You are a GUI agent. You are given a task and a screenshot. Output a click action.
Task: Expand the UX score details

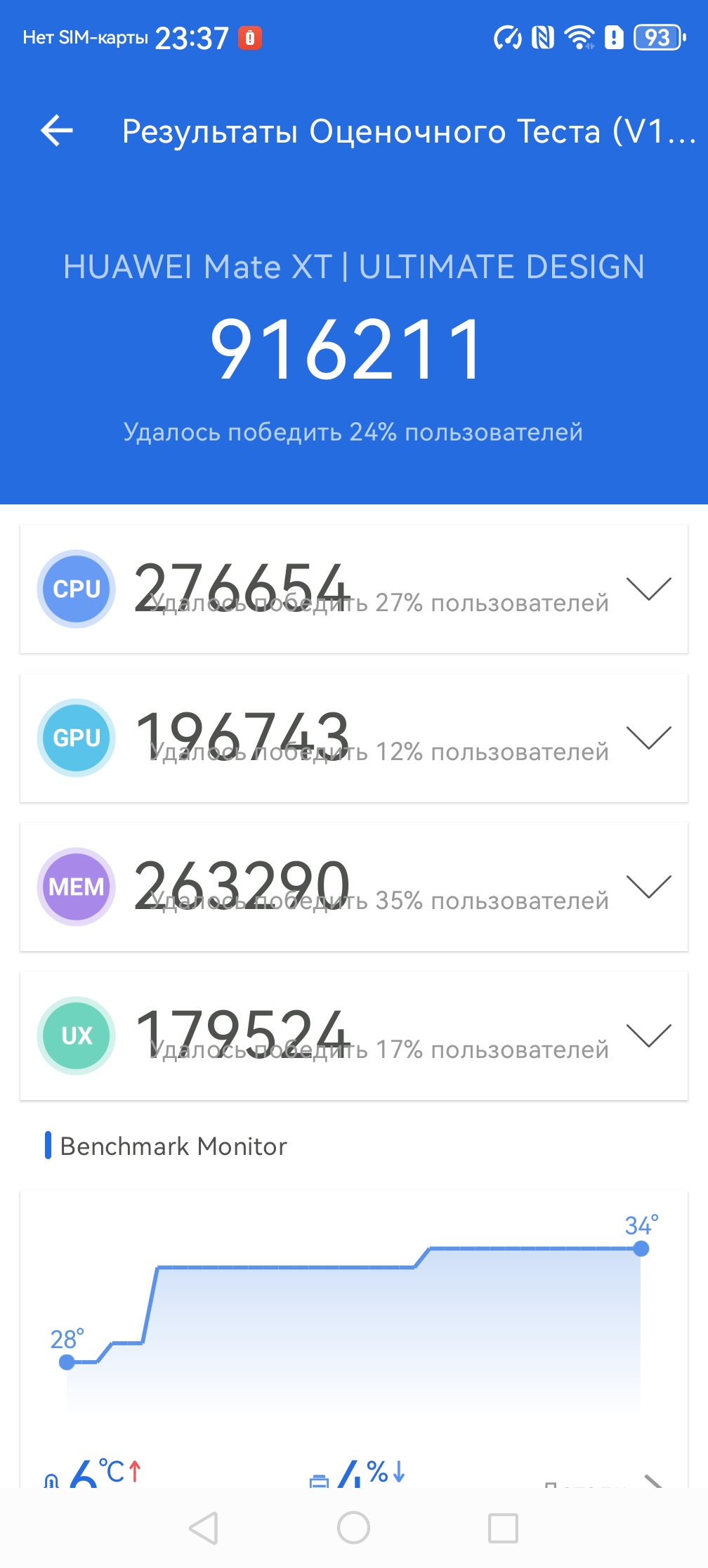tap(648, 1035)
